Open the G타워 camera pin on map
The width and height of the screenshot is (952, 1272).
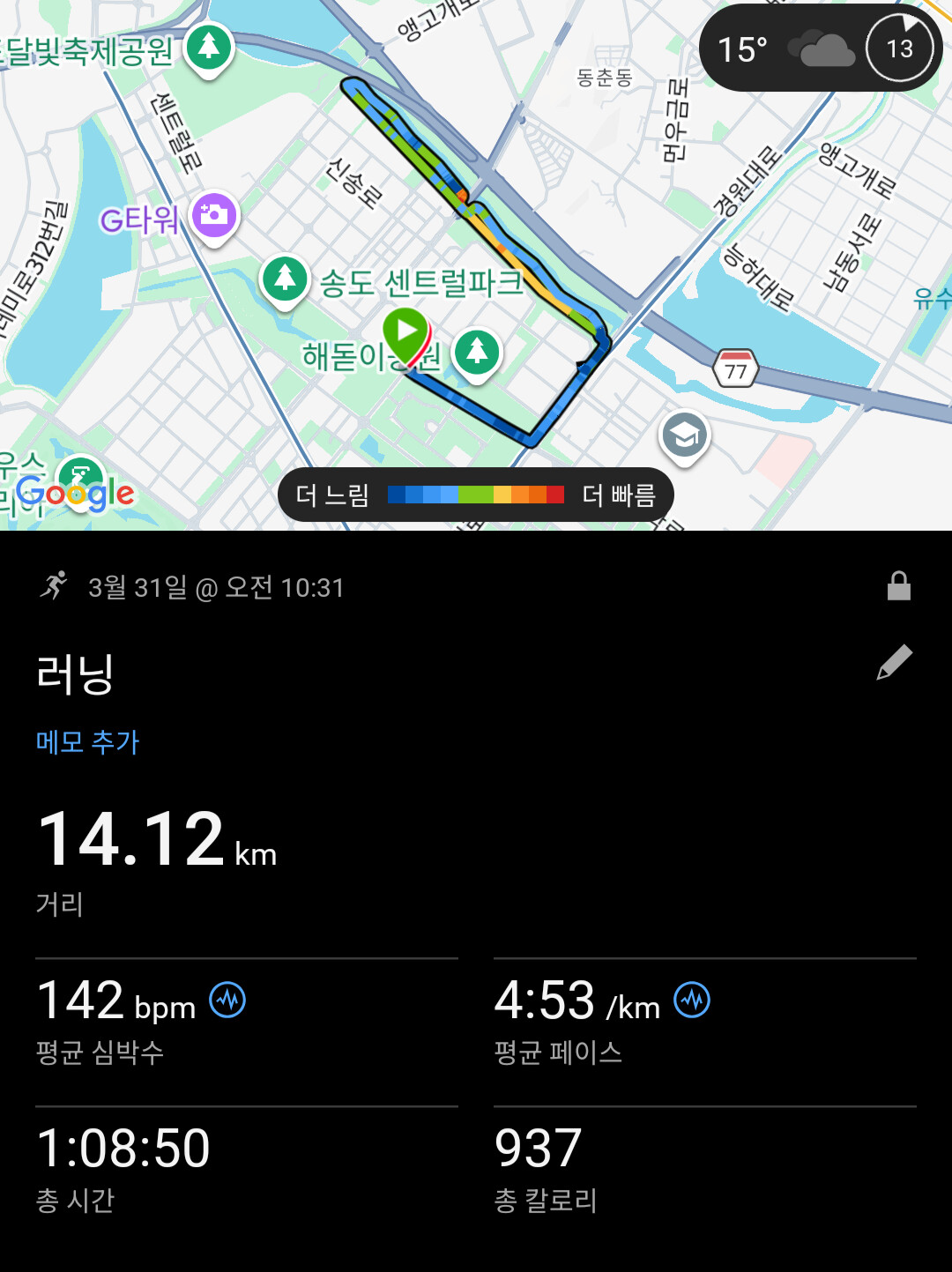point(214,215)
